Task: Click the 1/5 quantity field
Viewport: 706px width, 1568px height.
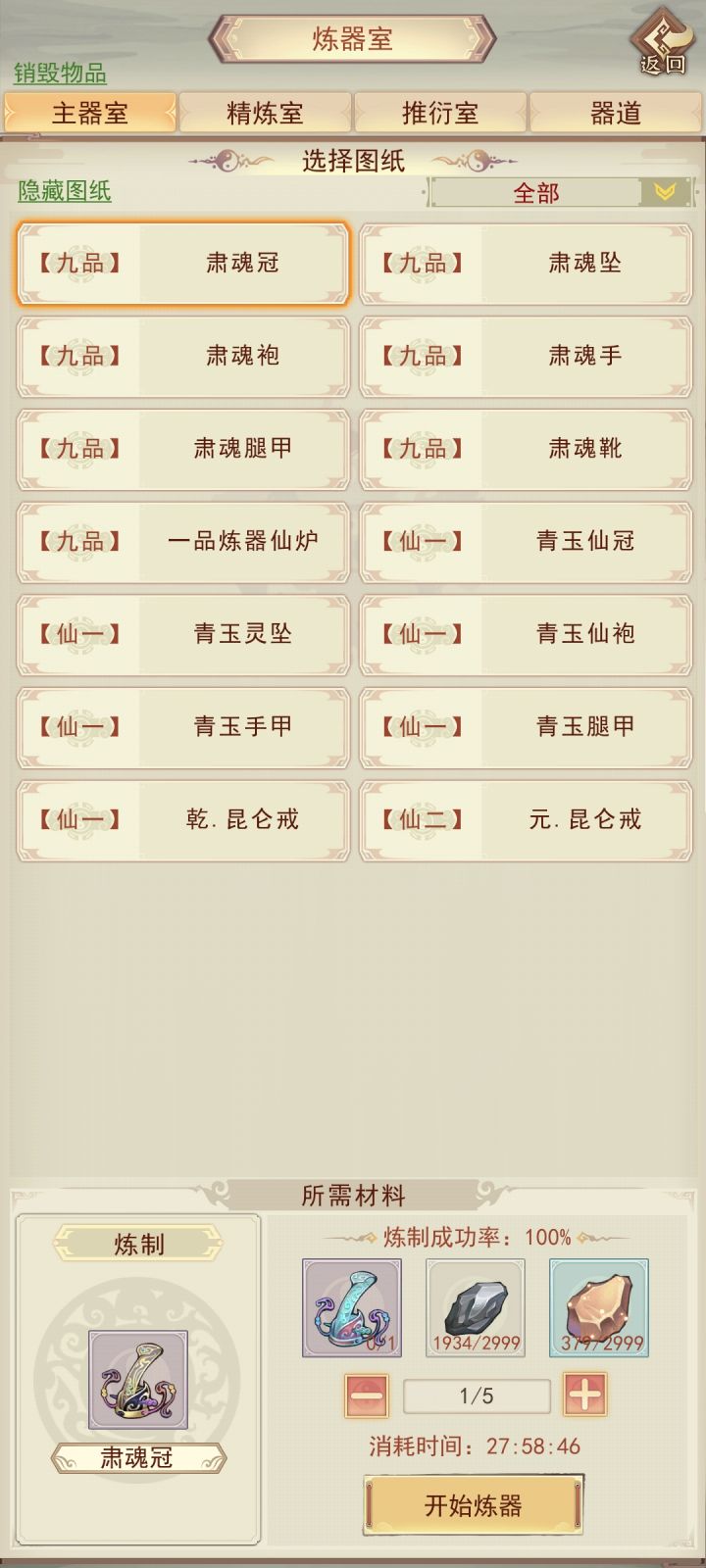Action: click(x=477, y=1395)
